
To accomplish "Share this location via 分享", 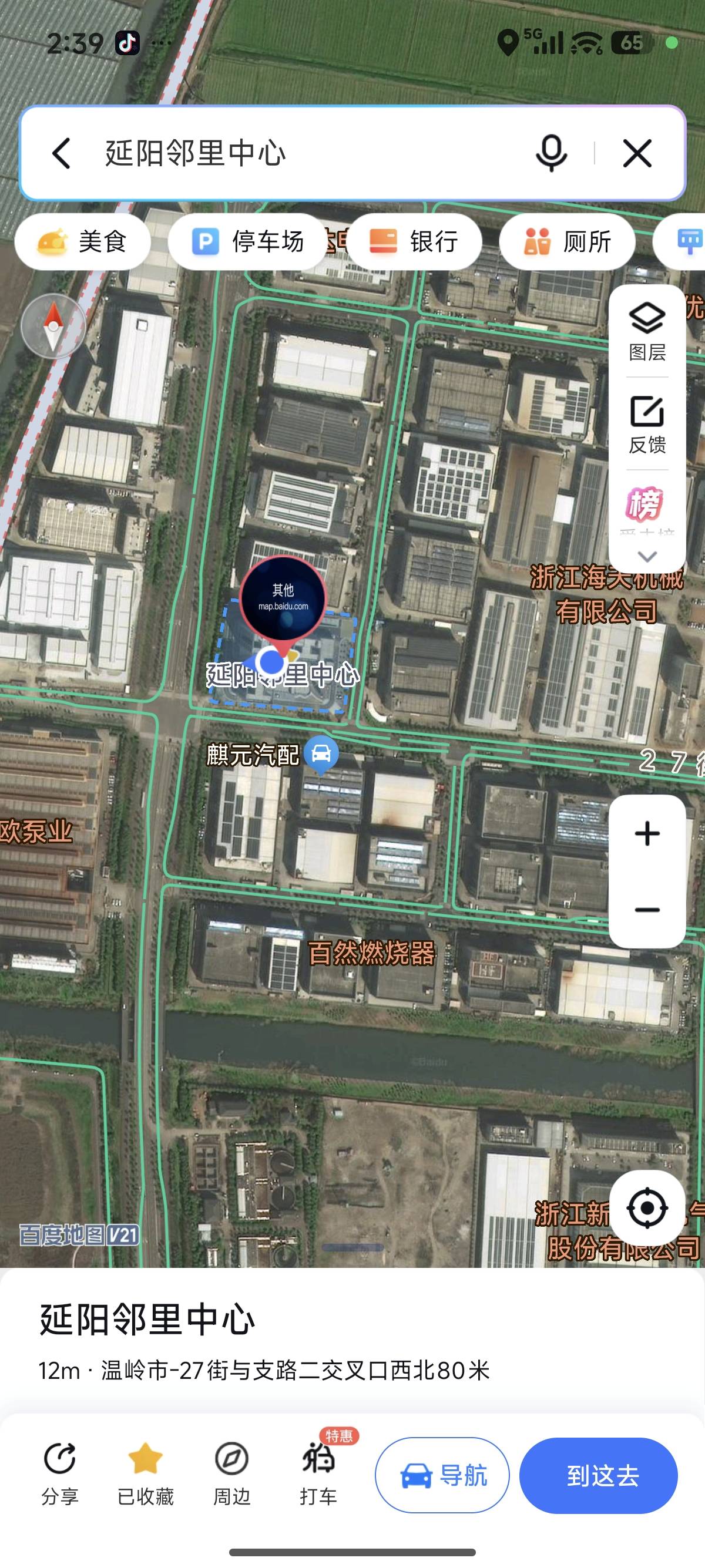I will 60,1473.
